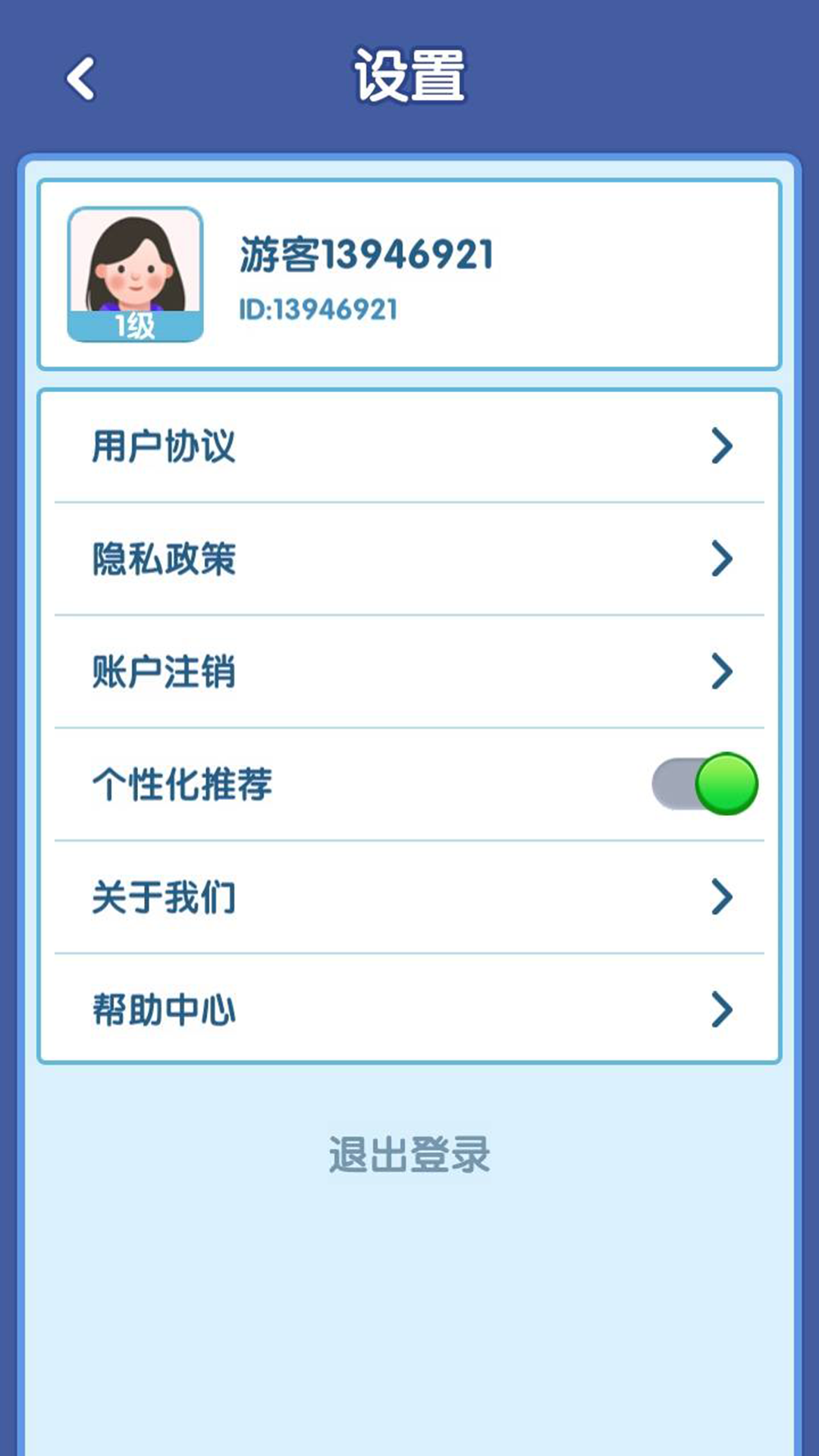Viewport: 819px width, 1456px height.
Task: Open 隐私政策 using the arrow
Action: click(722, 559)
